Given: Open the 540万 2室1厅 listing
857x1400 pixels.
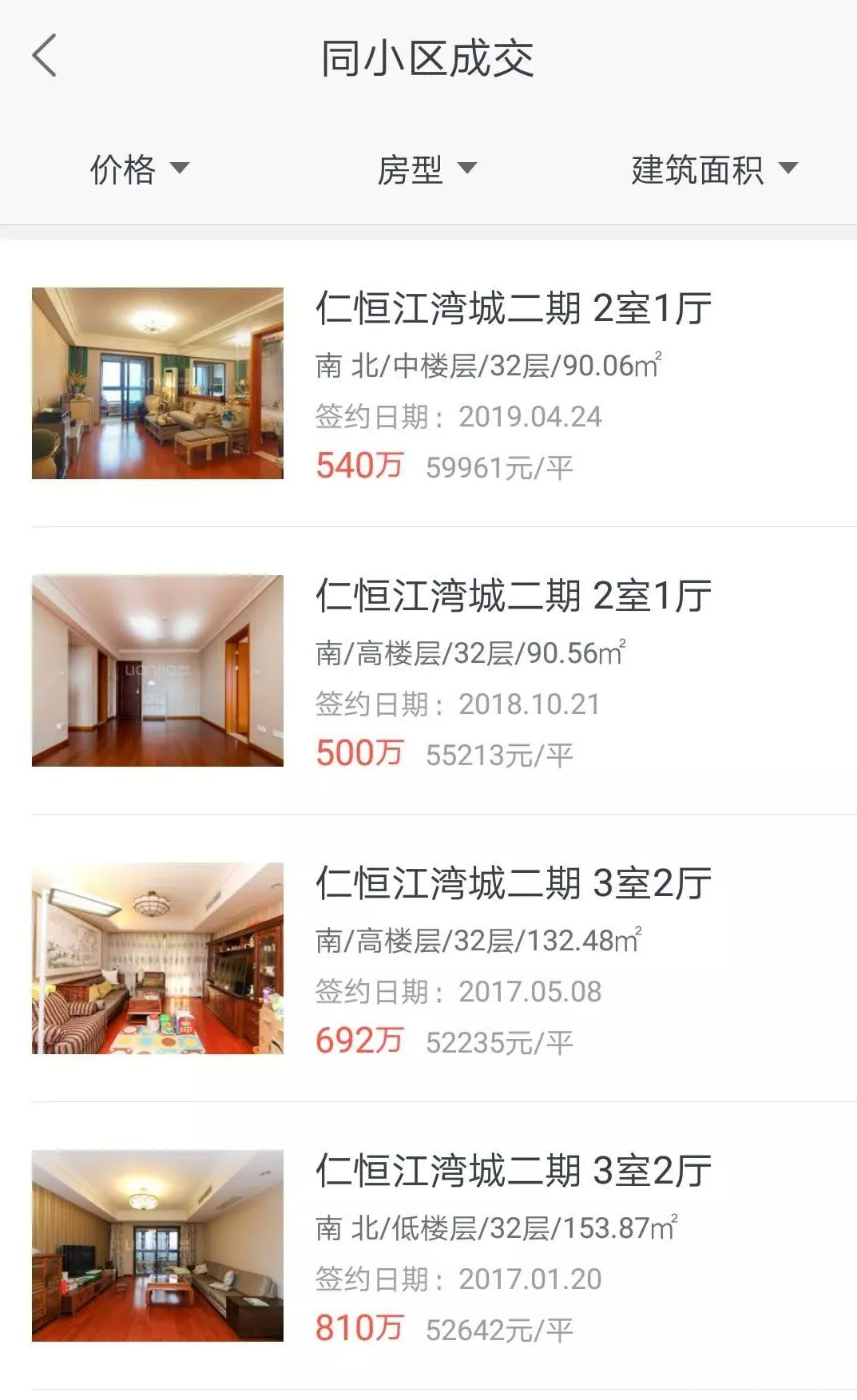Looking at the screenshot, I should tap(428, 383).
